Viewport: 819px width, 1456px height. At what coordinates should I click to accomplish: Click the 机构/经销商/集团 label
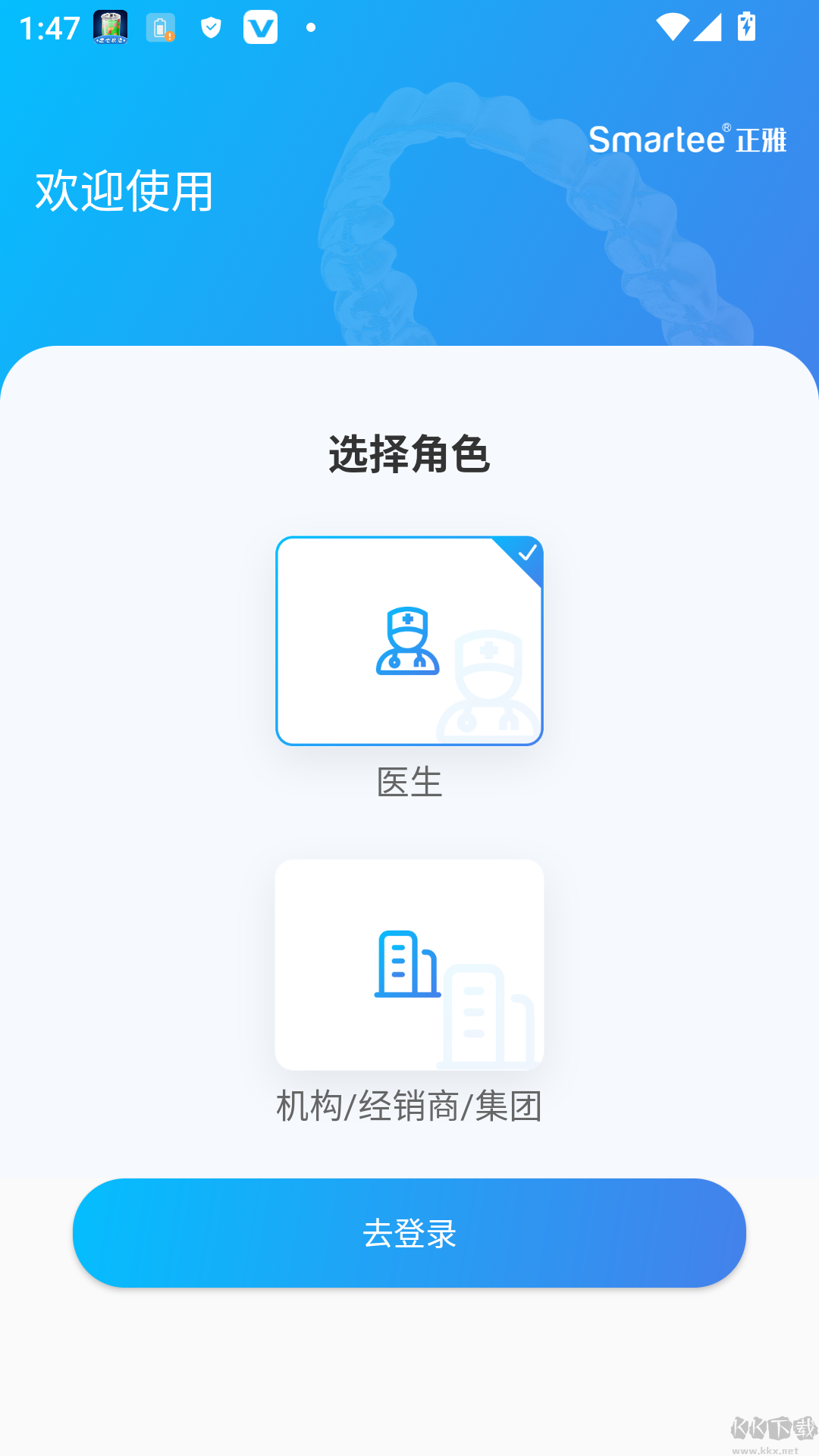[x=409, y=1107]
